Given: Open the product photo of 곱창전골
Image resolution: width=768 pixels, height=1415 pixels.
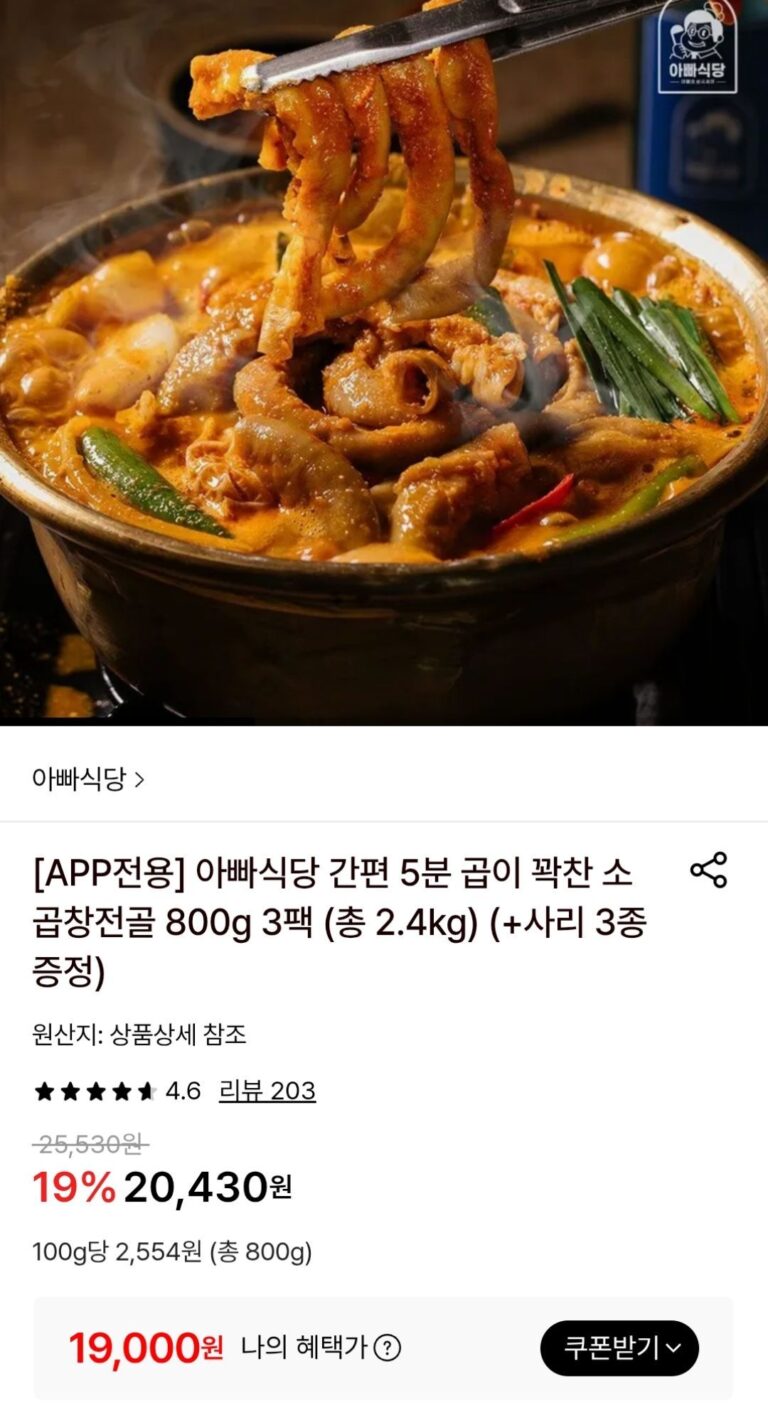Looking at the screenshot, I should [x=384, y=362].
